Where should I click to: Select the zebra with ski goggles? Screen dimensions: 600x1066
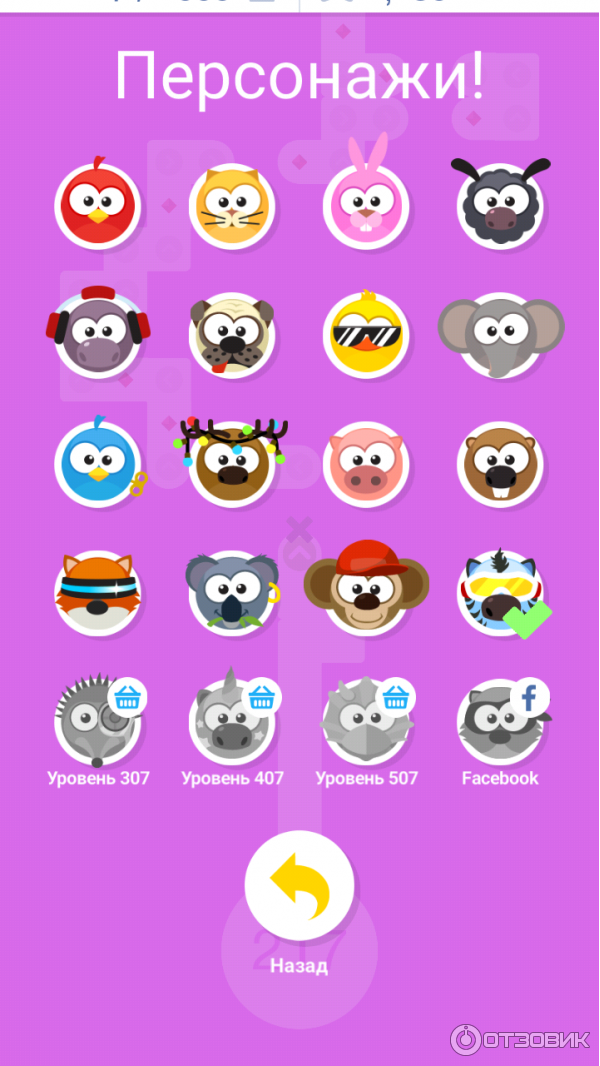click(x=500, y=593)
